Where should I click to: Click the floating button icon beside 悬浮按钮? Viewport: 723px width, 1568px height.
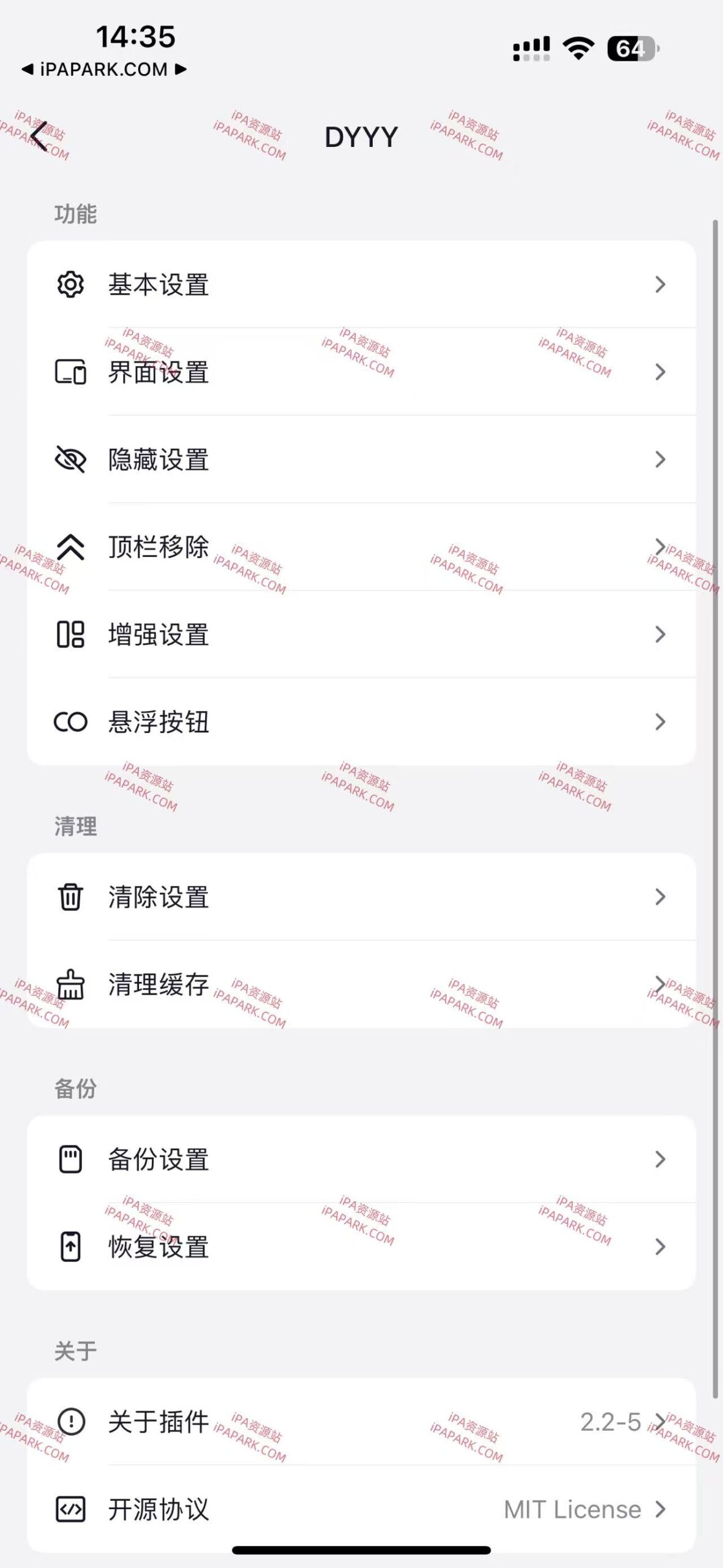[70, 722]
